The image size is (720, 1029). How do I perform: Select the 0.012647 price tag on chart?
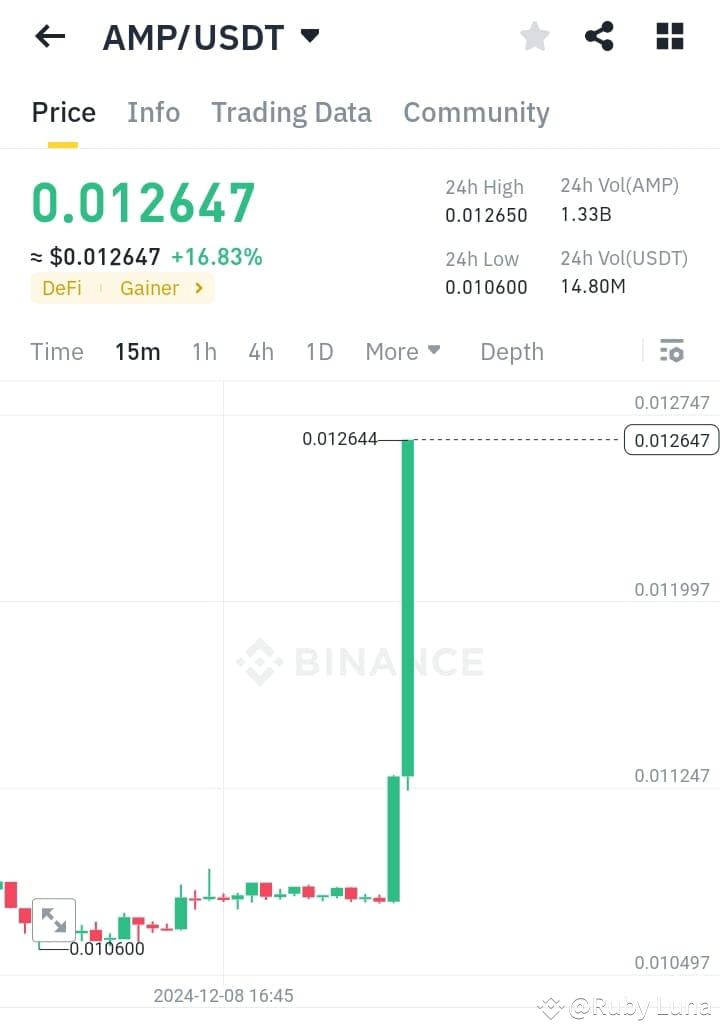671,440
